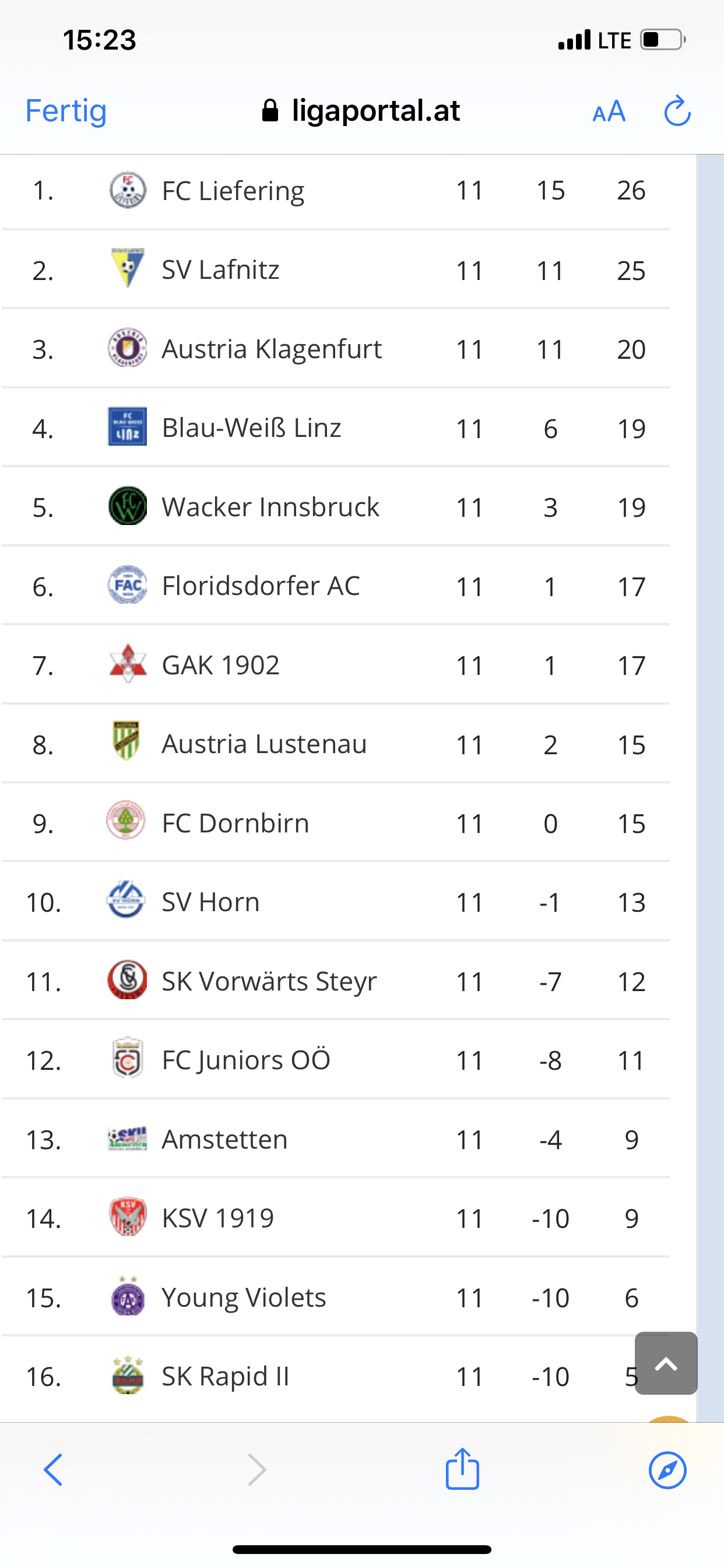The image size is (724, 1568).
Task: Tap Fertig to close the browser view
Action: coord(66,111)
